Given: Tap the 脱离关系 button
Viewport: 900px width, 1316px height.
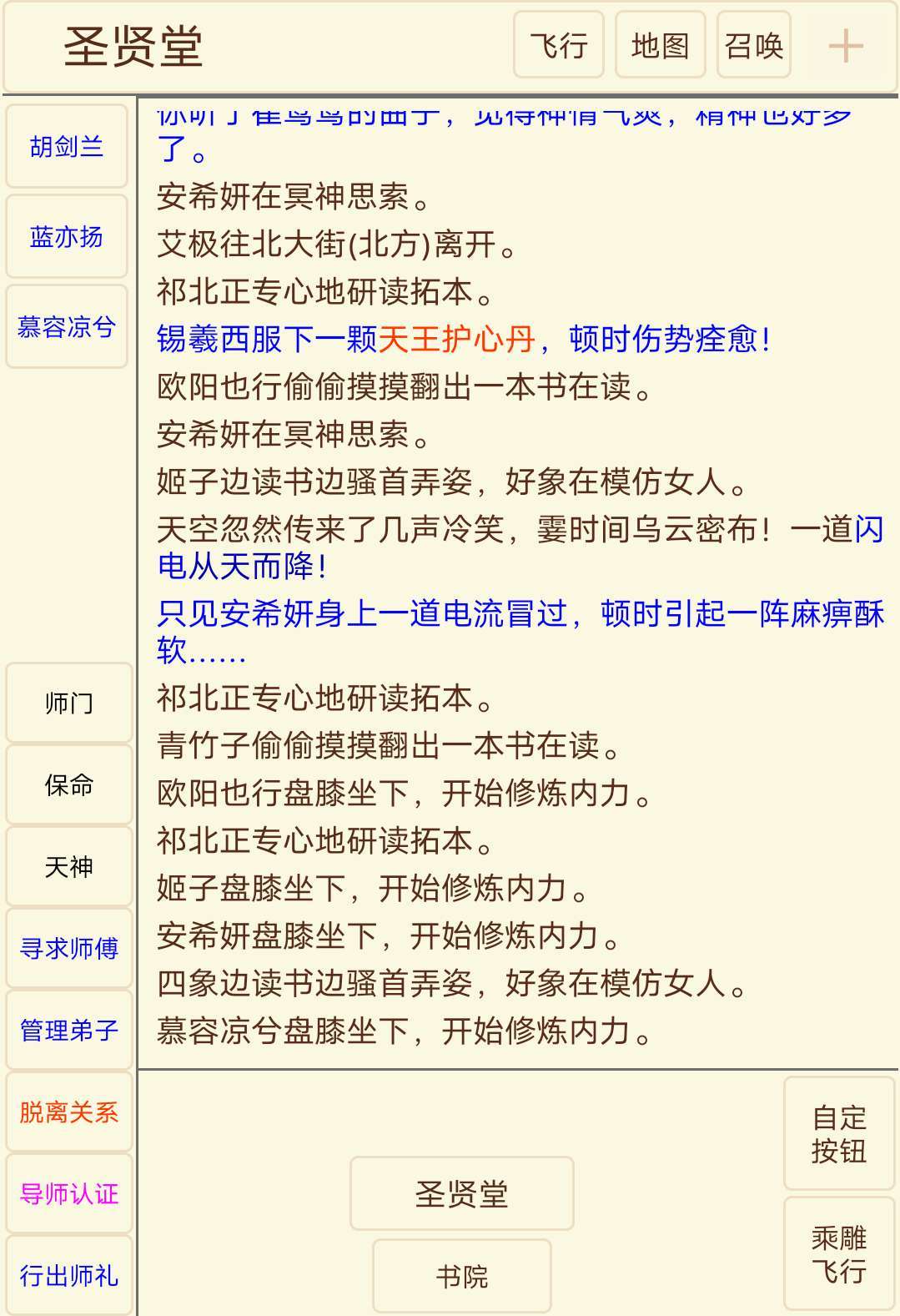Looking at the screenshot, I should (x=69, y=1112).
